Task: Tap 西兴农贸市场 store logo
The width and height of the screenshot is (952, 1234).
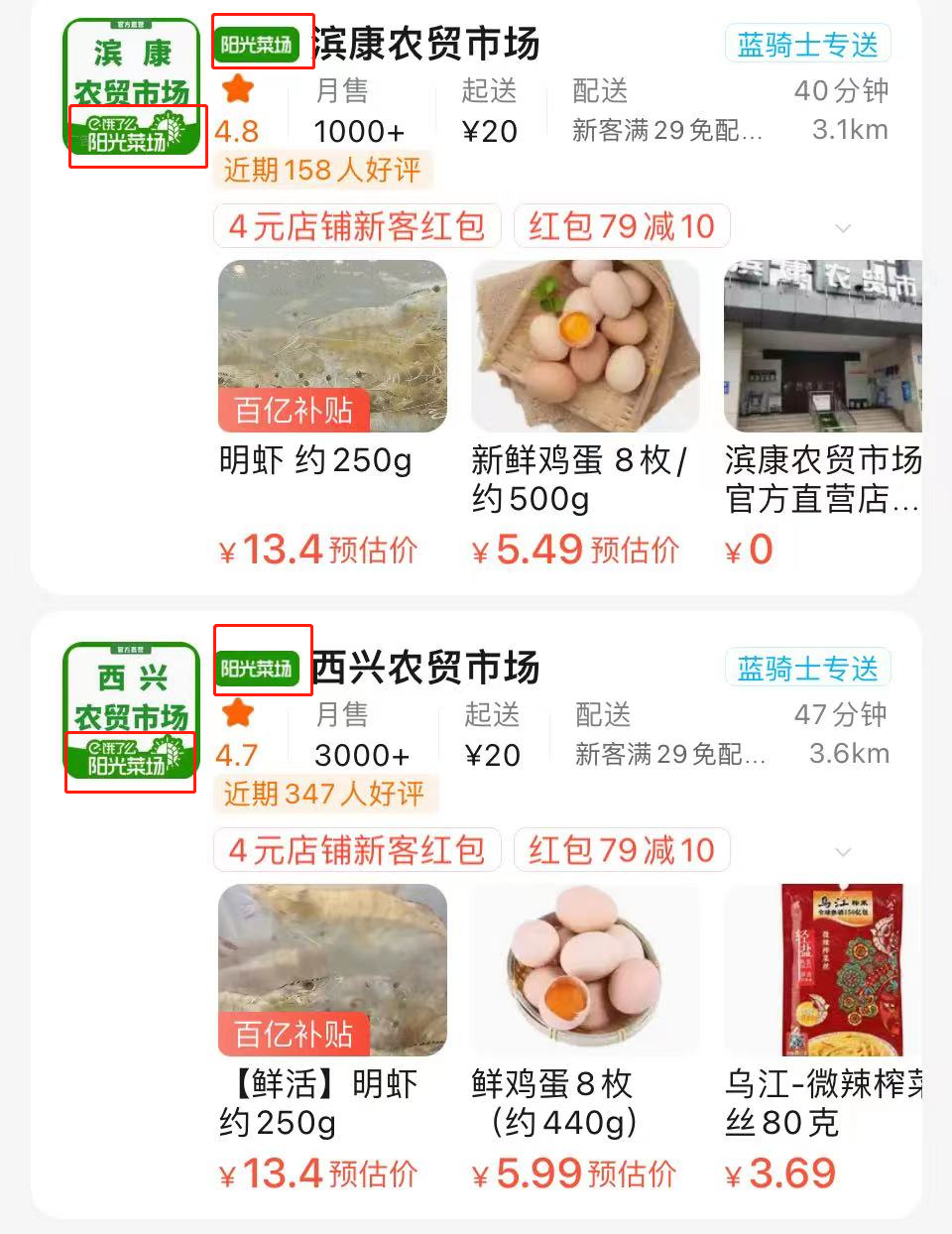Action: point(132,712)
